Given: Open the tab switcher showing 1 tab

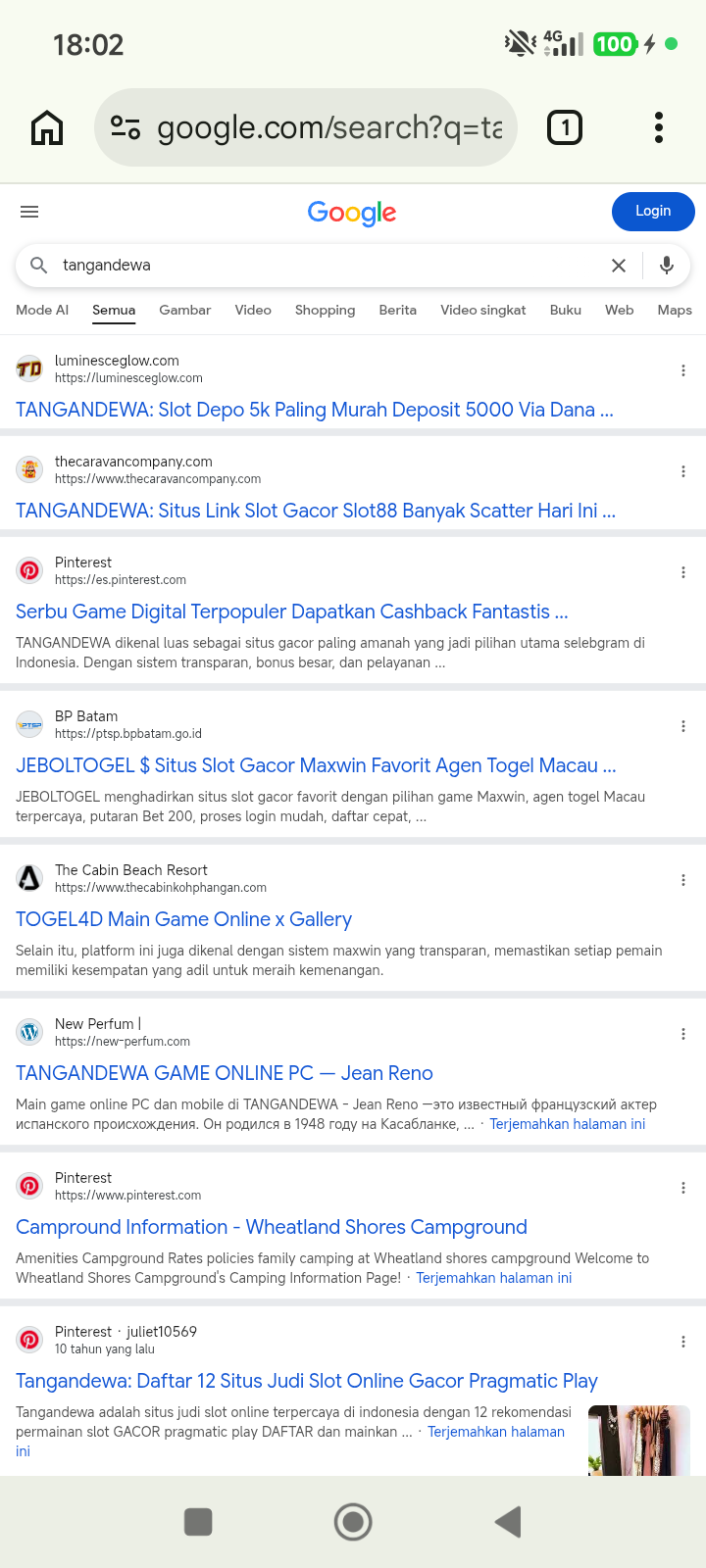Looking at the screenshot, I should (564, 127).
